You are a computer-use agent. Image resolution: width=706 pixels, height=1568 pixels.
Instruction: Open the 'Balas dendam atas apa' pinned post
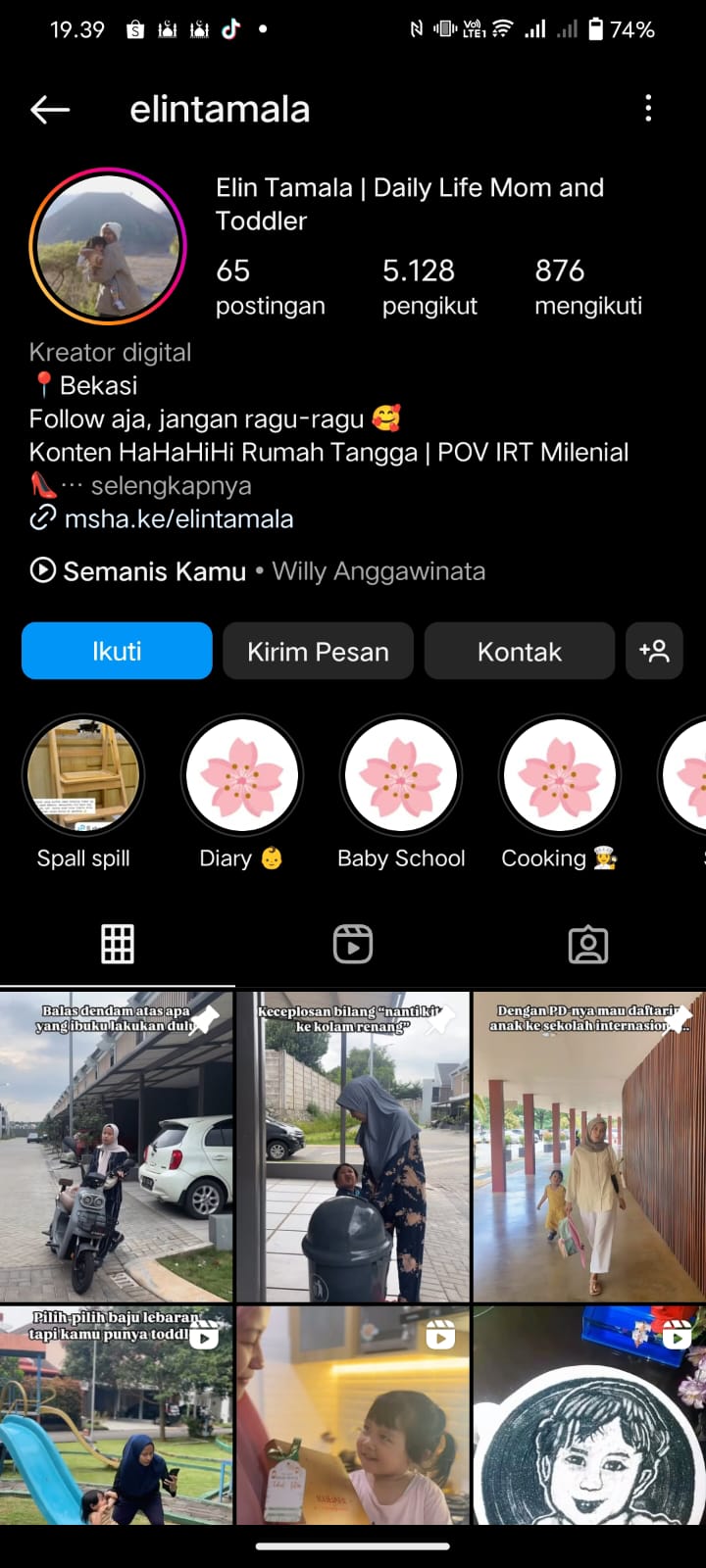[117, 1147]
